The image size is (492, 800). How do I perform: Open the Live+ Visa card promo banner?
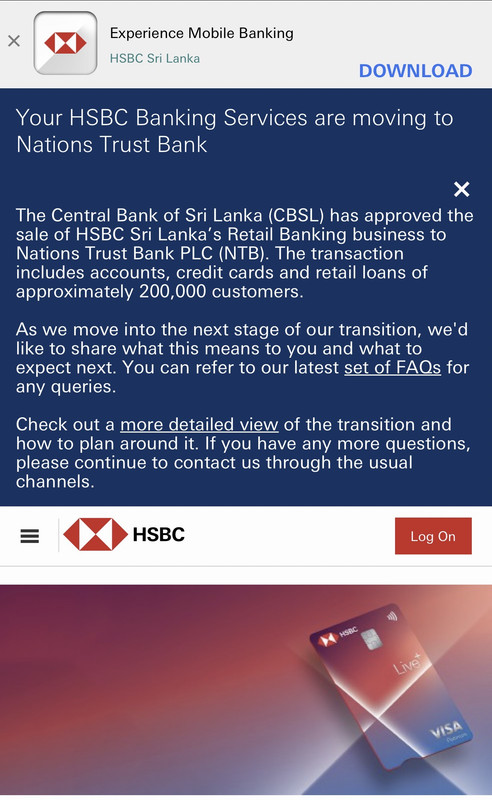coord(246,690)
